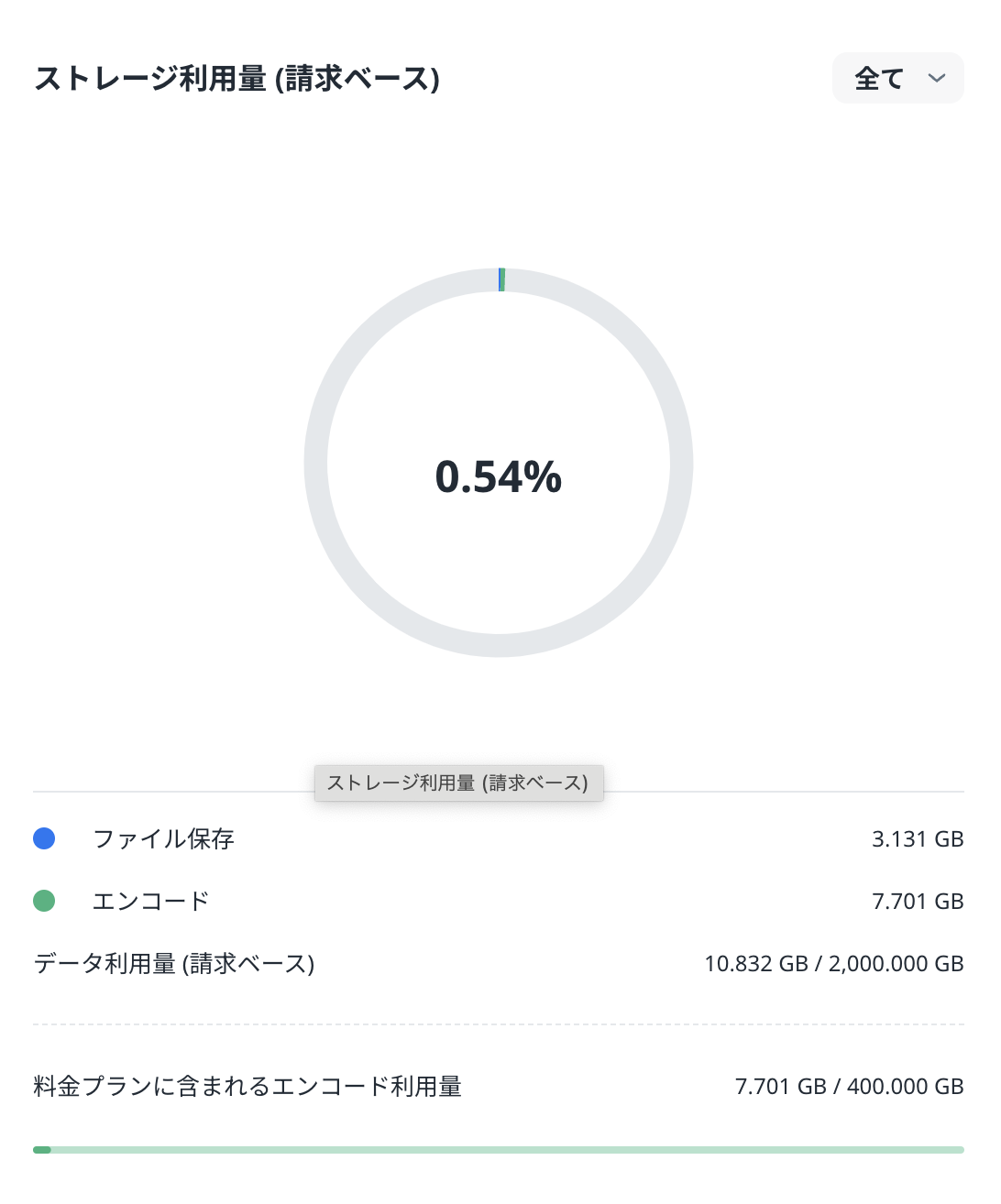Toggle the ストレージ利用量 tooltip label
The width and height of the screenshot is (1001, 1204).
tap(458, 783)
